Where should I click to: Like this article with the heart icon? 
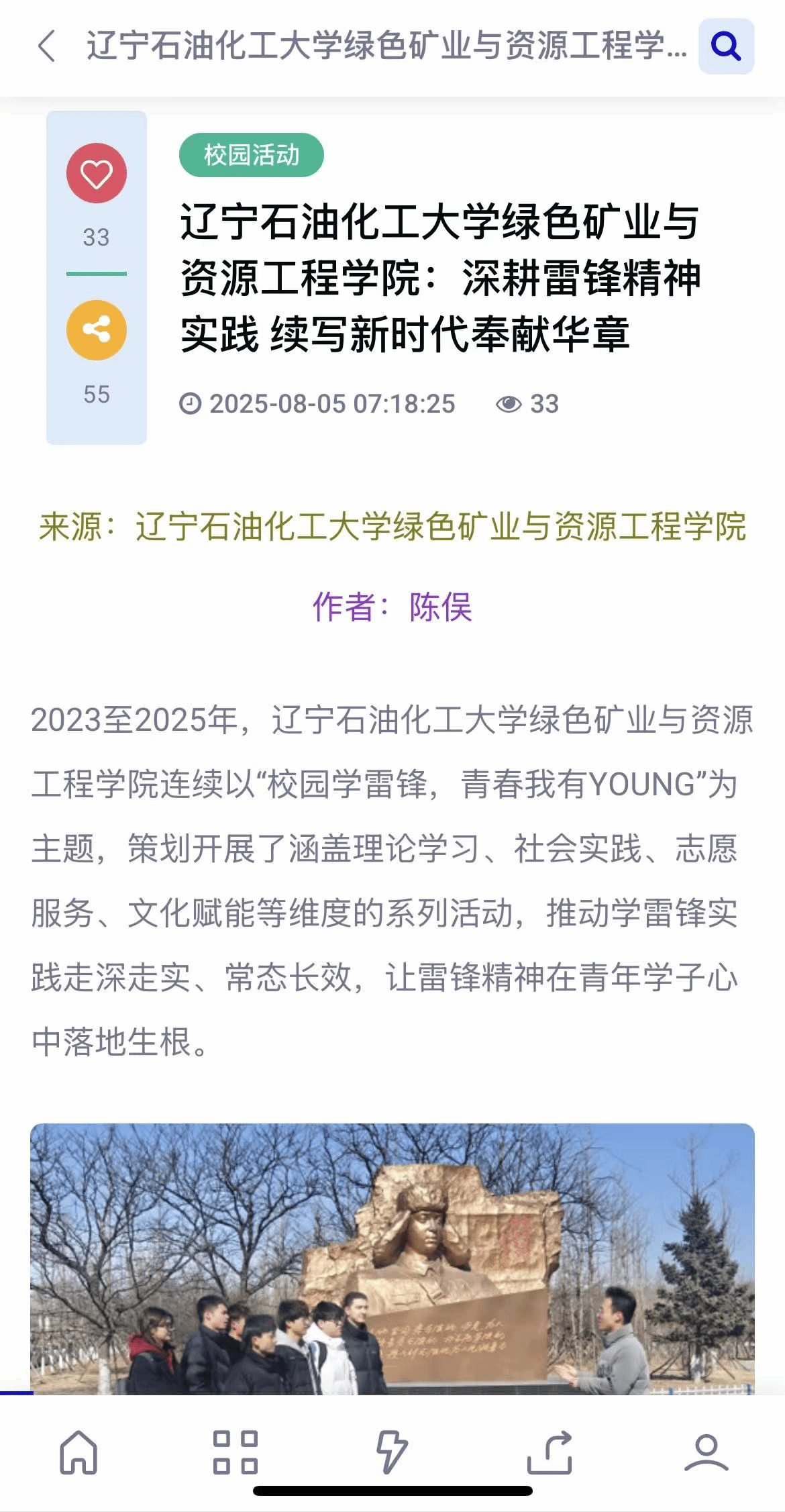[97, 173]
